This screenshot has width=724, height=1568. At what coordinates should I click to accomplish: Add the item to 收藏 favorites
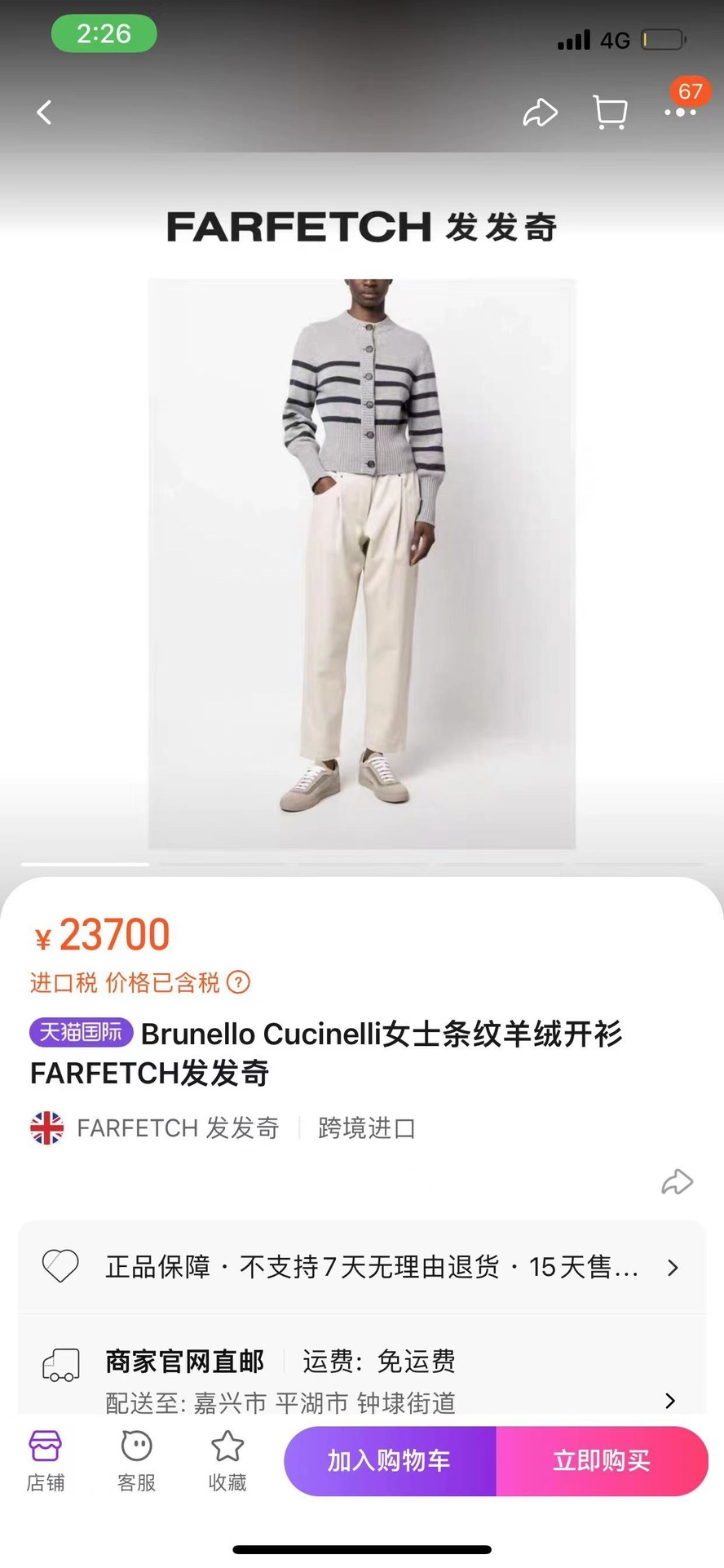227,1460
